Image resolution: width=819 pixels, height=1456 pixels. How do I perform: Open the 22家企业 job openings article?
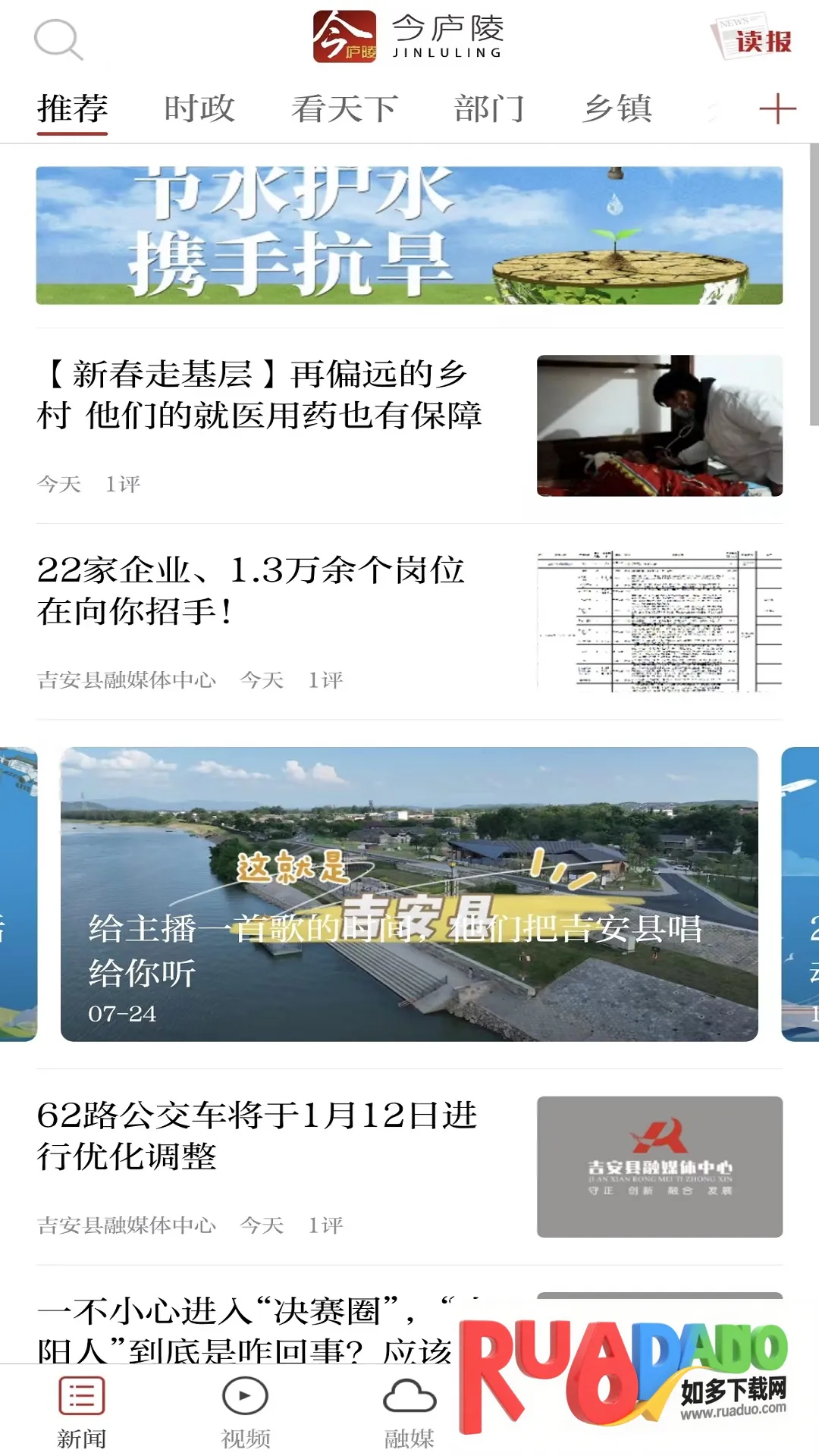click(x=252, y=591)
